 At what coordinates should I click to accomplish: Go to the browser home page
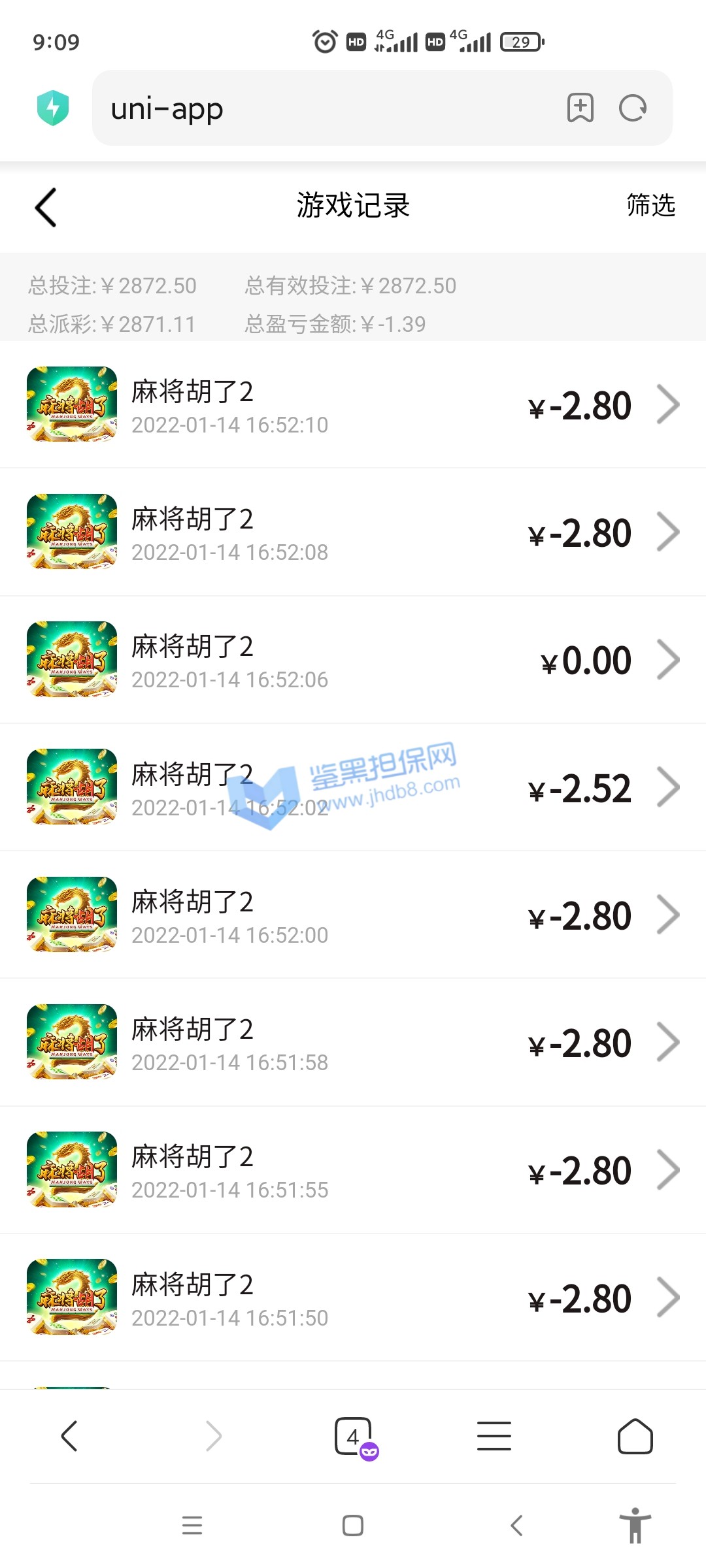coord(635,1436)
